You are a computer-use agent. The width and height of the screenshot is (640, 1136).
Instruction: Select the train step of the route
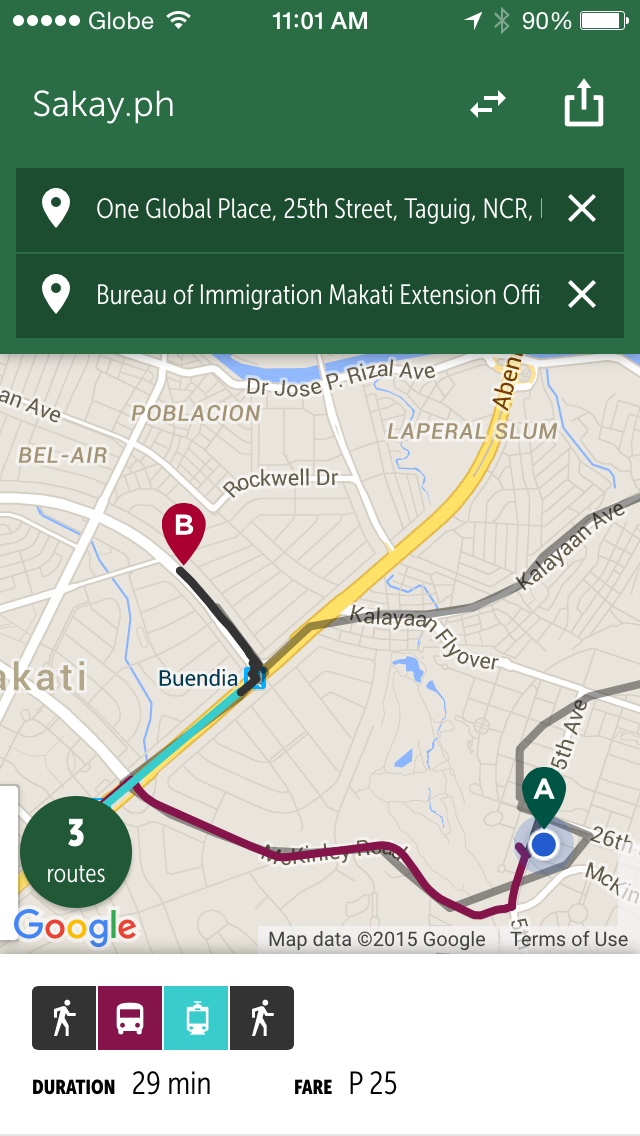pos(196,1018)
